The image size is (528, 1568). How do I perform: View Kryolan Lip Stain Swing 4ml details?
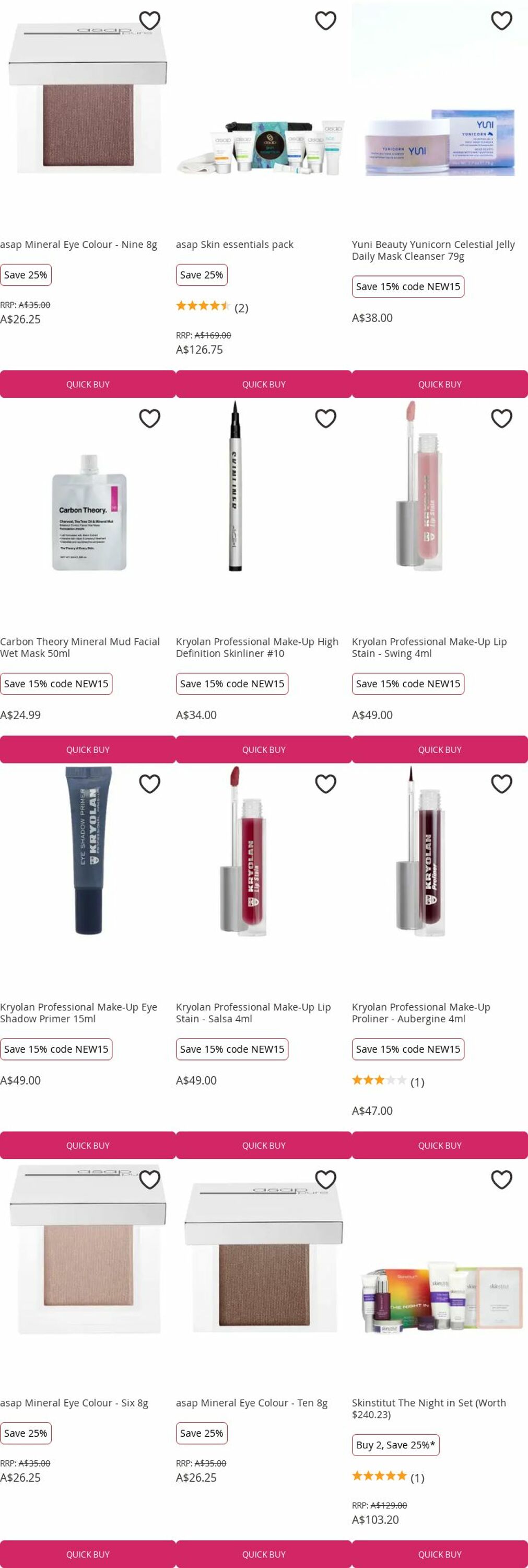429,647
